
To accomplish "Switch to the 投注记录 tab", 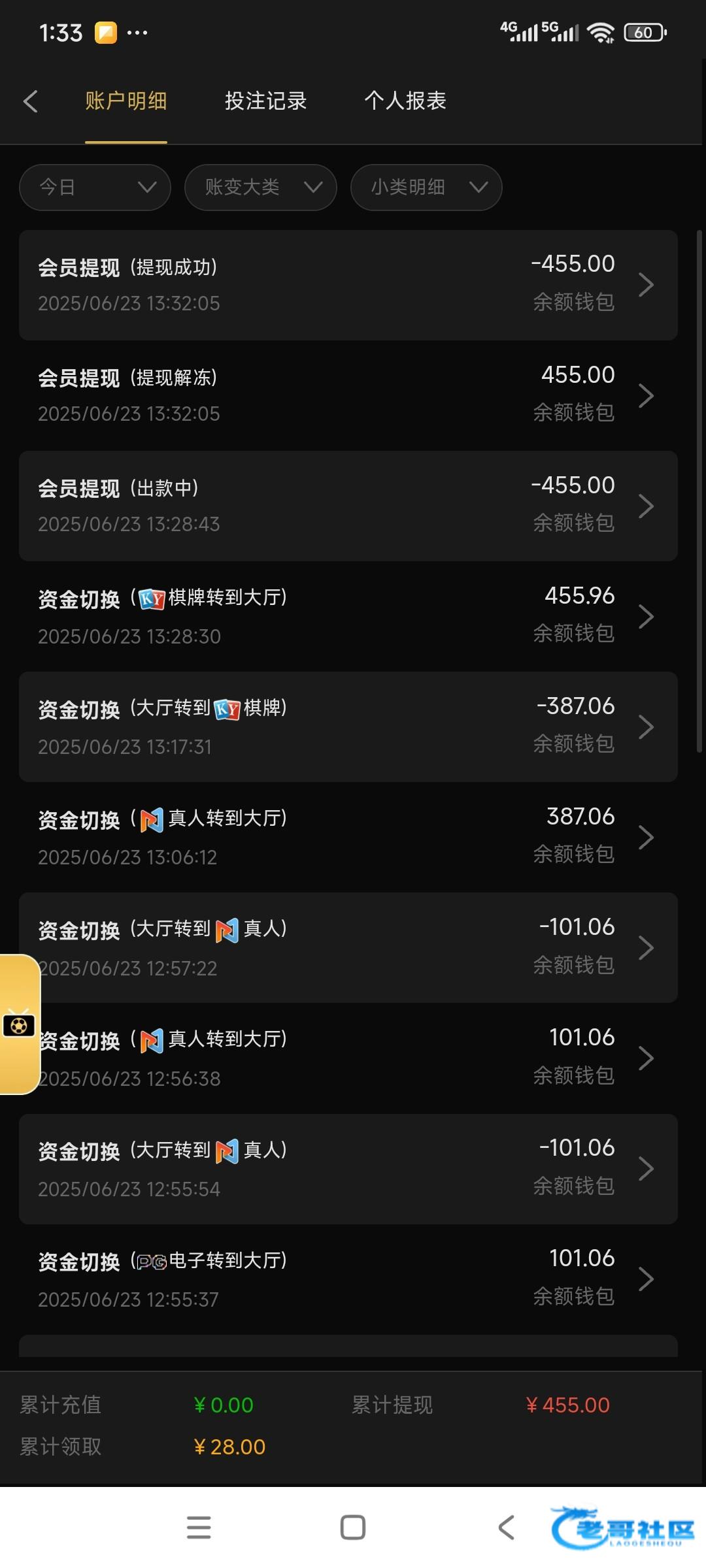I will click(265, 101).
